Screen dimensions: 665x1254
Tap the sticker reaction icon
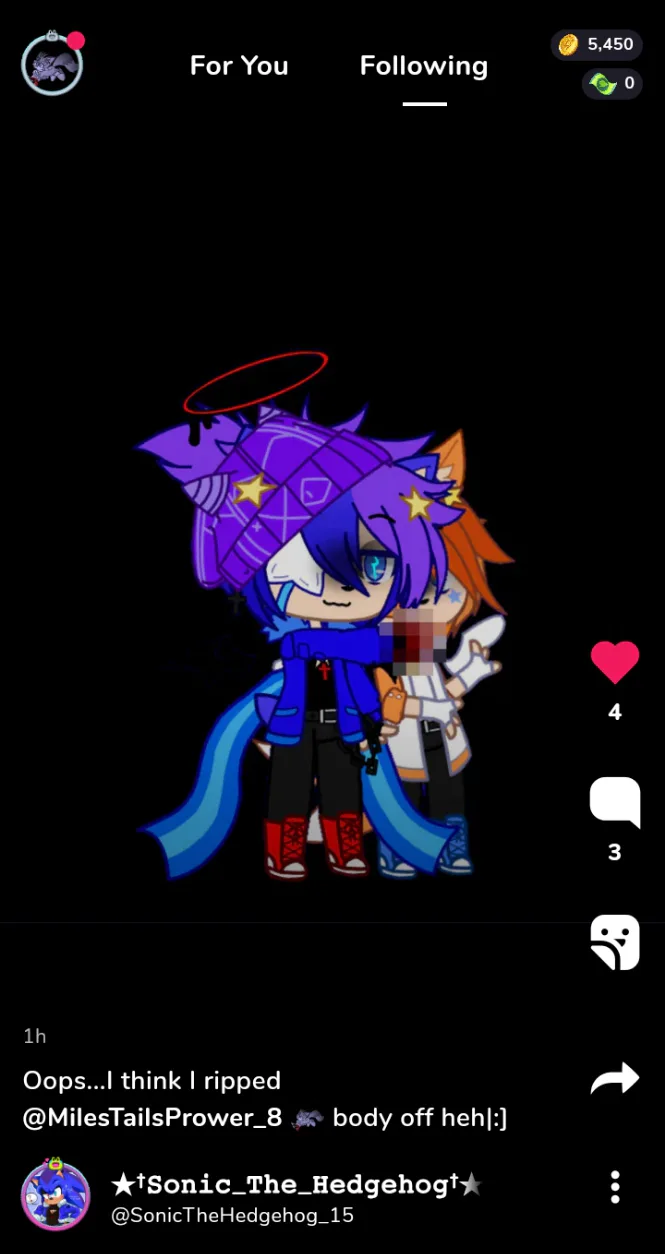click(x=614, y=941)
